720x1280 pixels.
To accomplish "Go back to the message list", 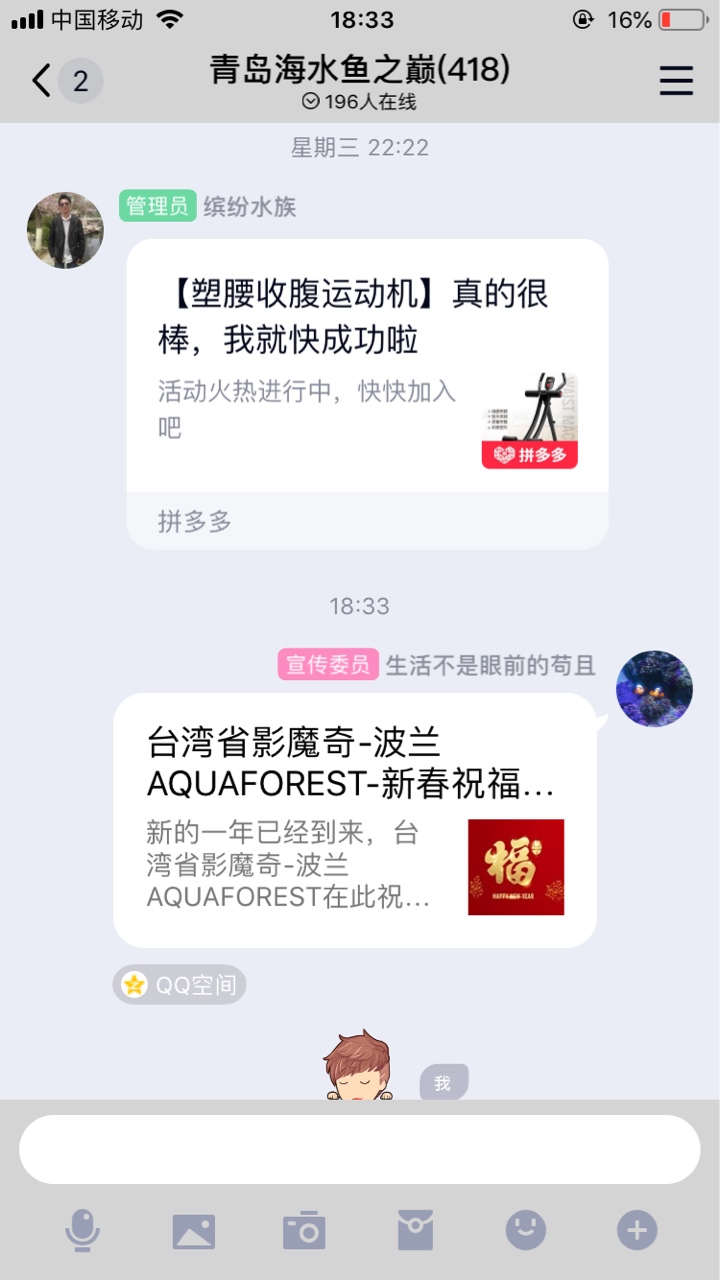I will click(x=42, y=80).
